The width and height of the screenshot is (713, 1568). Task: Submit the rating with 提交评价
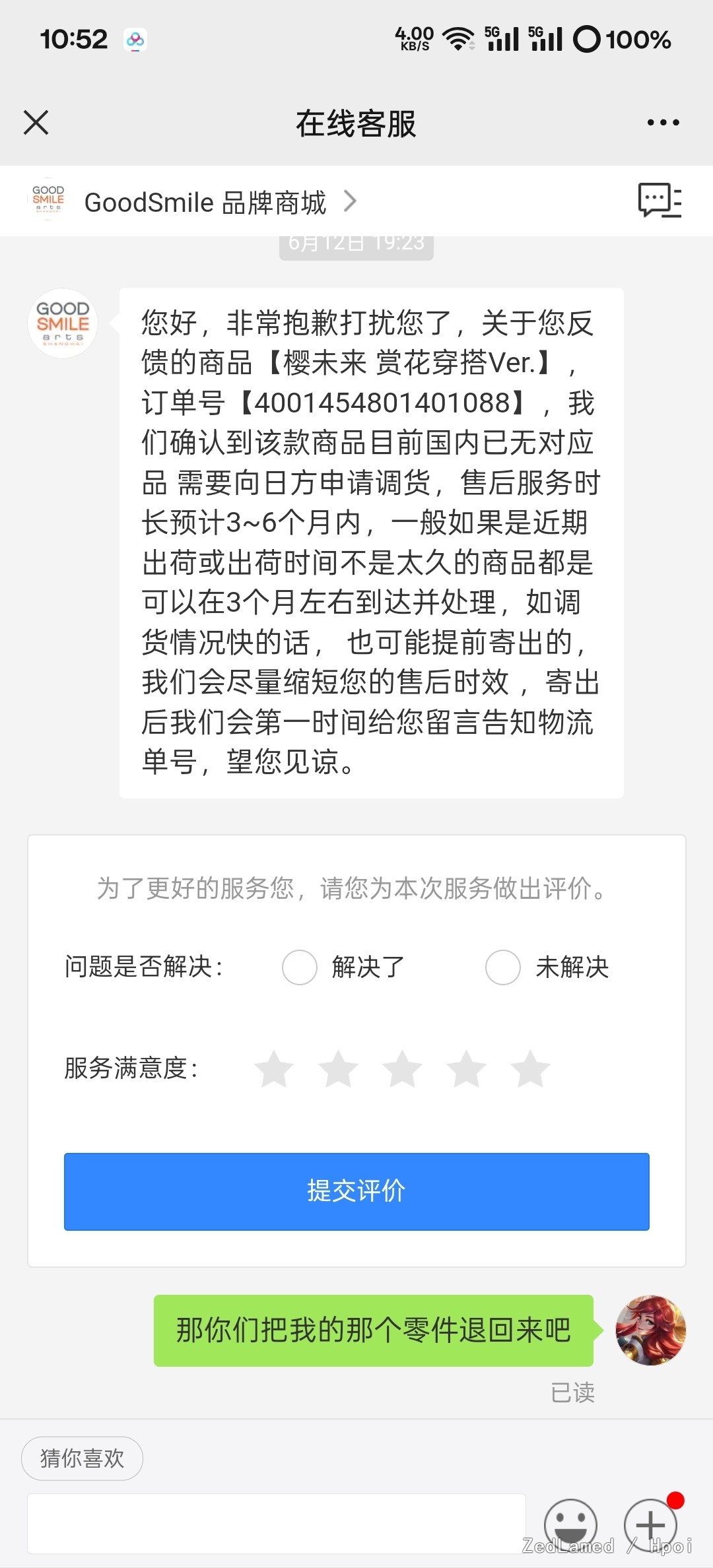(x=356, y=1192)
